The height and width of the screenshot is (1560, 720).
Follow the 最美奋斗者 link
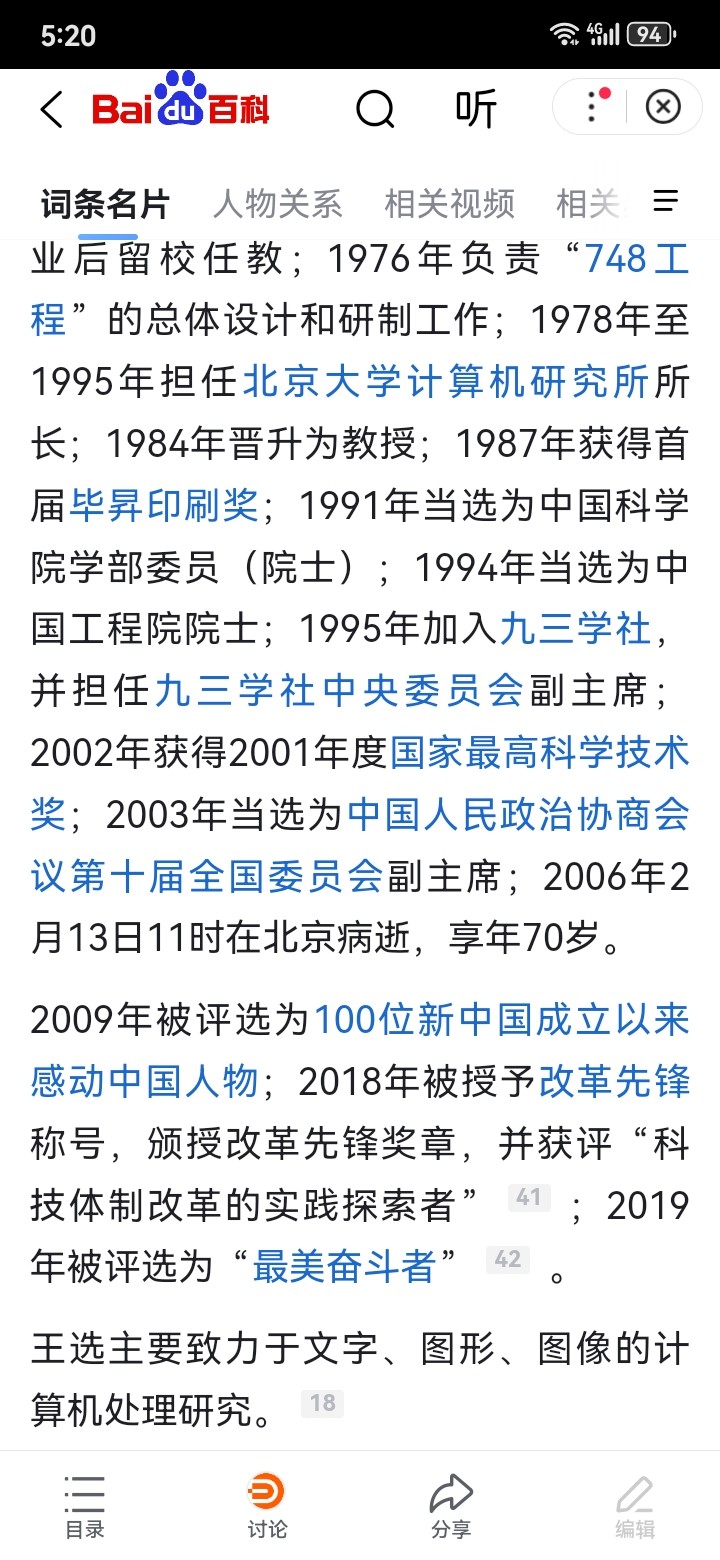pos(344,1267)
